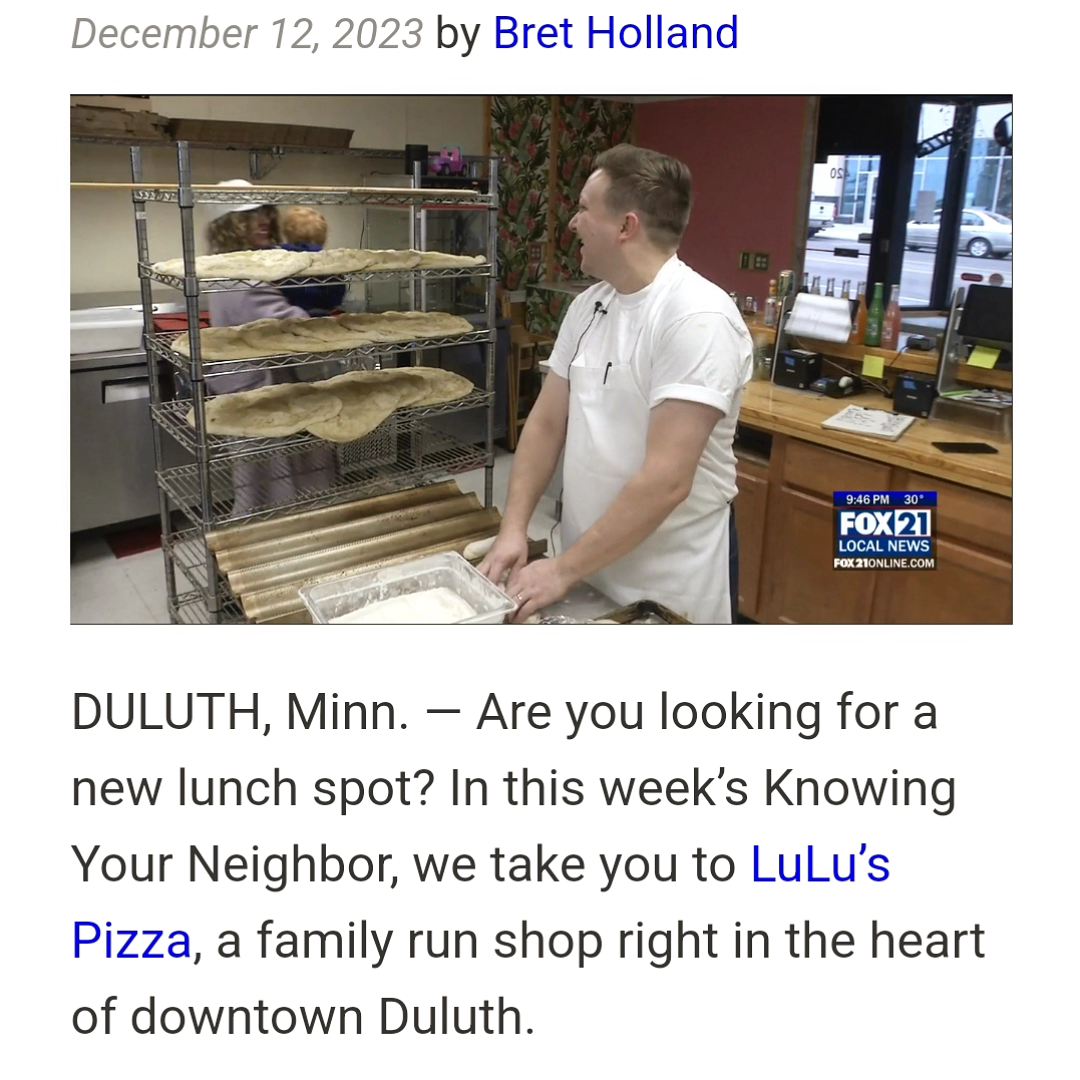Open author Bret Holland's page
Viewport: 1080px width, 1080px height.
[x=615, y=33]
